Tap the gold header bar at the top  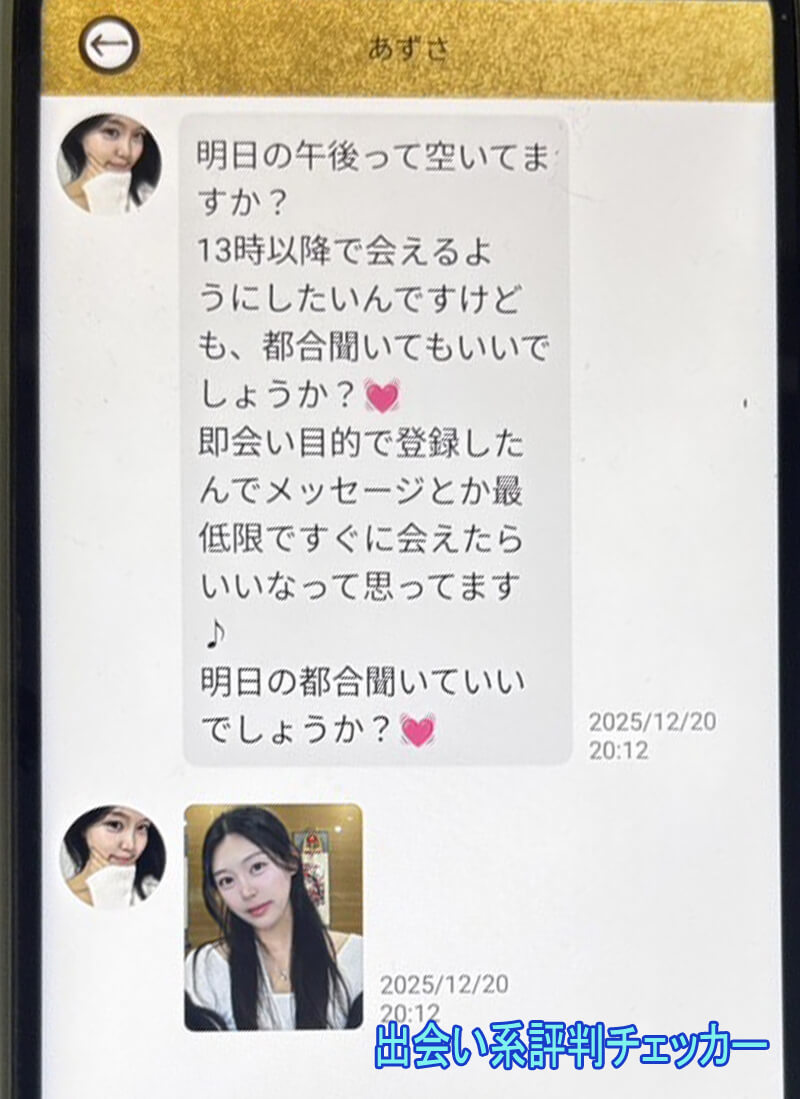pyautogui.click(x=600, y=45)
